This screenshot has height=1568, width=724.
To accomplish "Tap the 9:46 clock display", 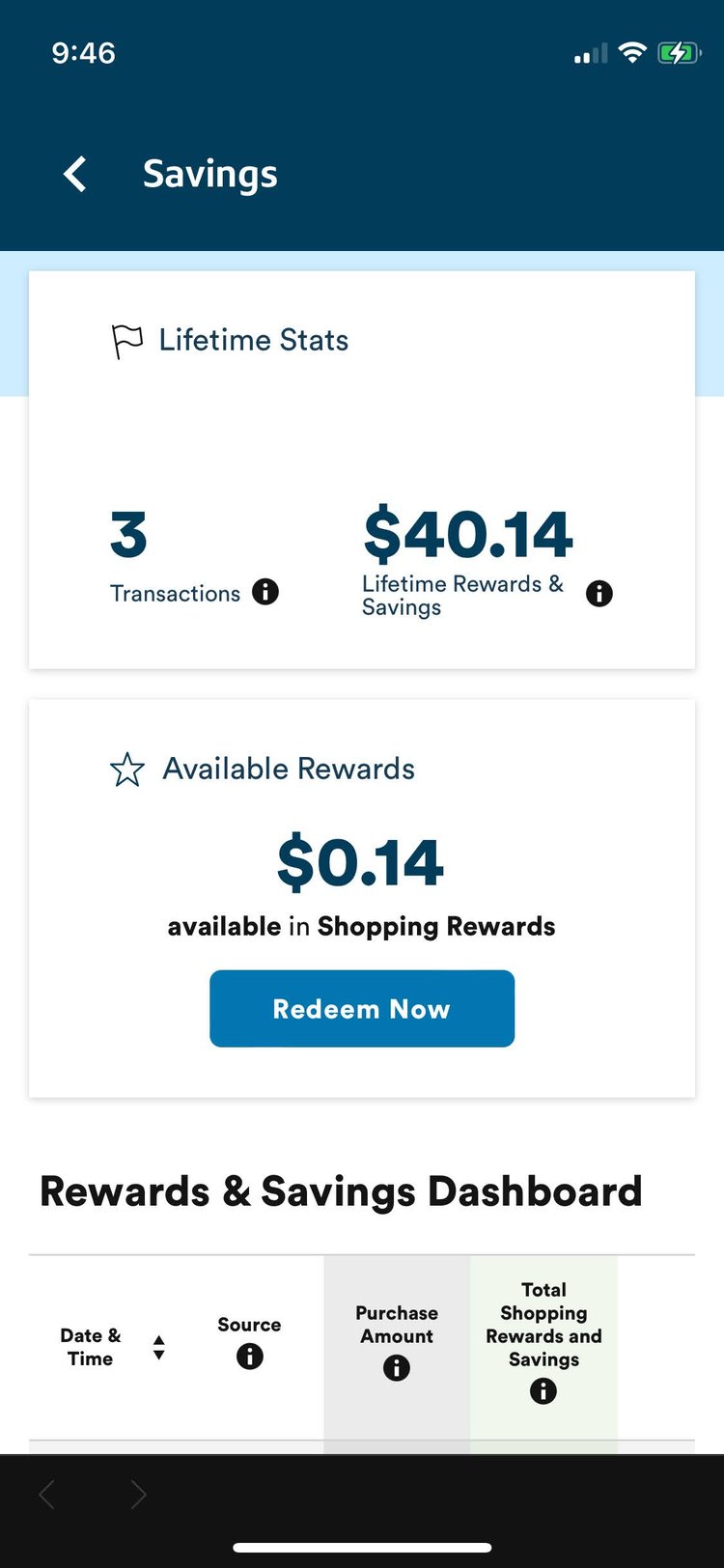I will pos(83,53).
